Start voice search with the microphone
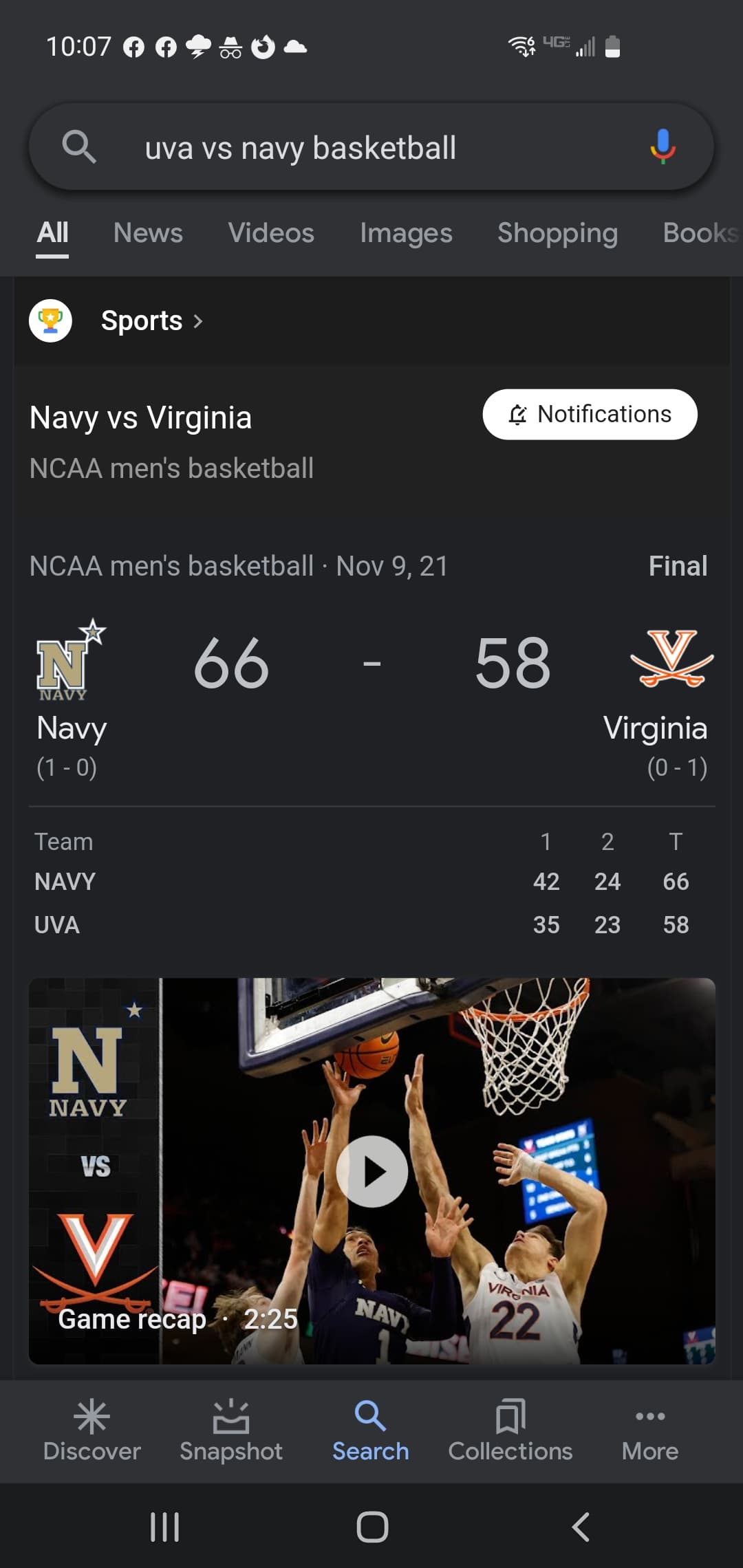 point(663,146)
